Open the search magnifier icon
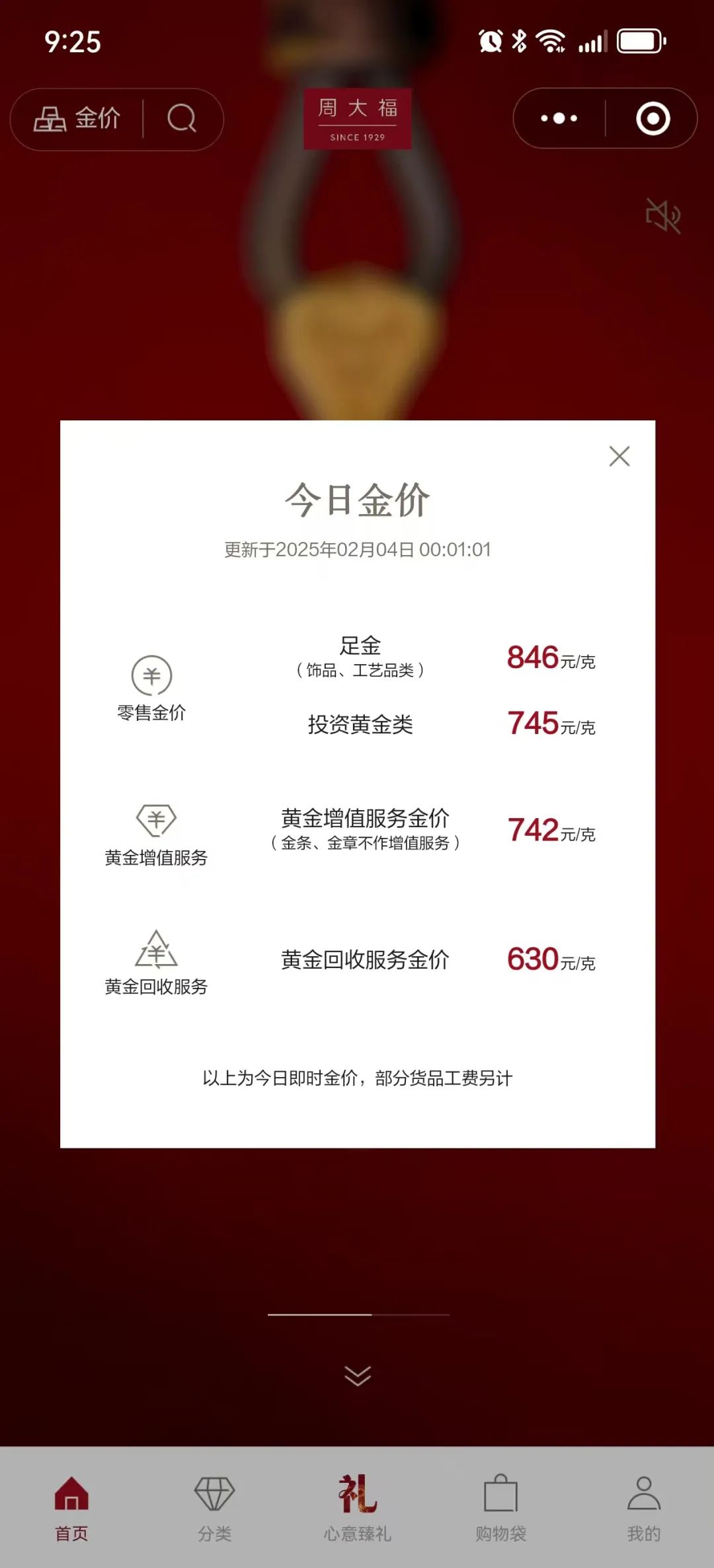 (x=182, y=119)
